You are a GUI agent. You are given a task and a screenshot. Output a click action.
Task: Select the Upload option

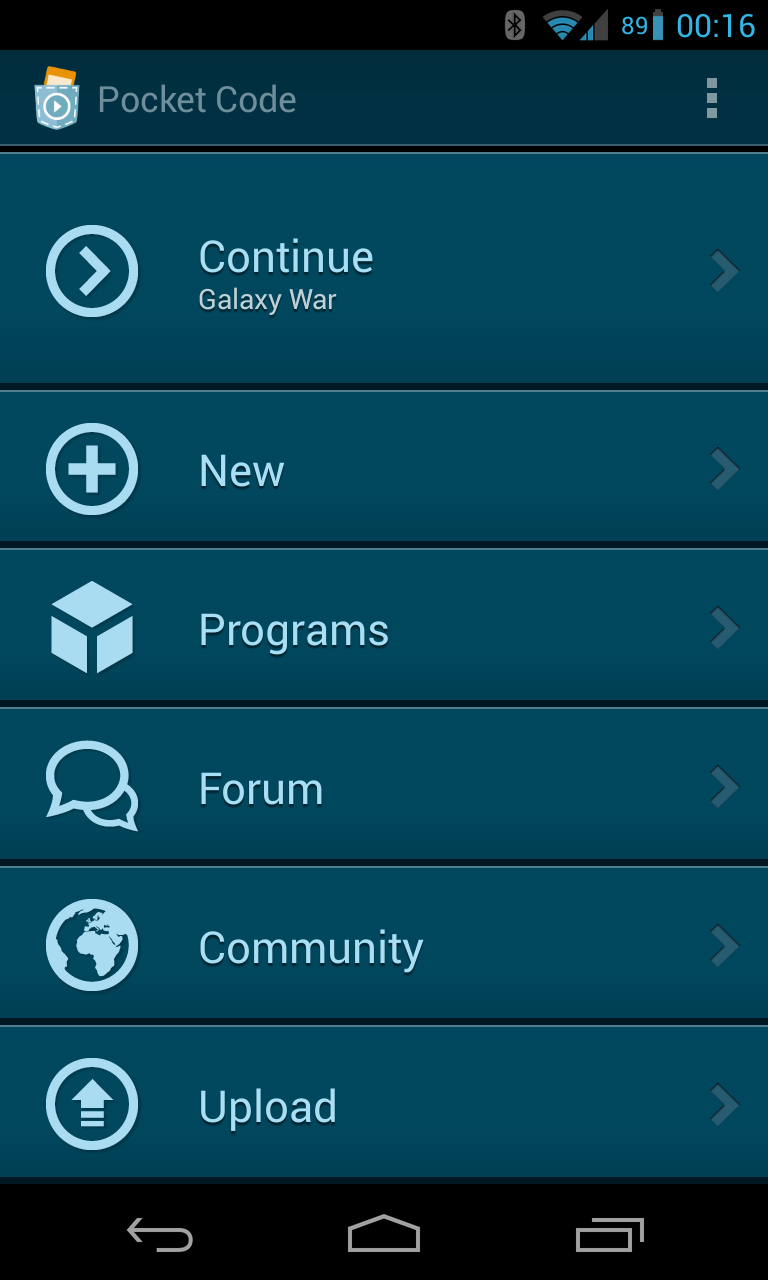click(384, 1104)
